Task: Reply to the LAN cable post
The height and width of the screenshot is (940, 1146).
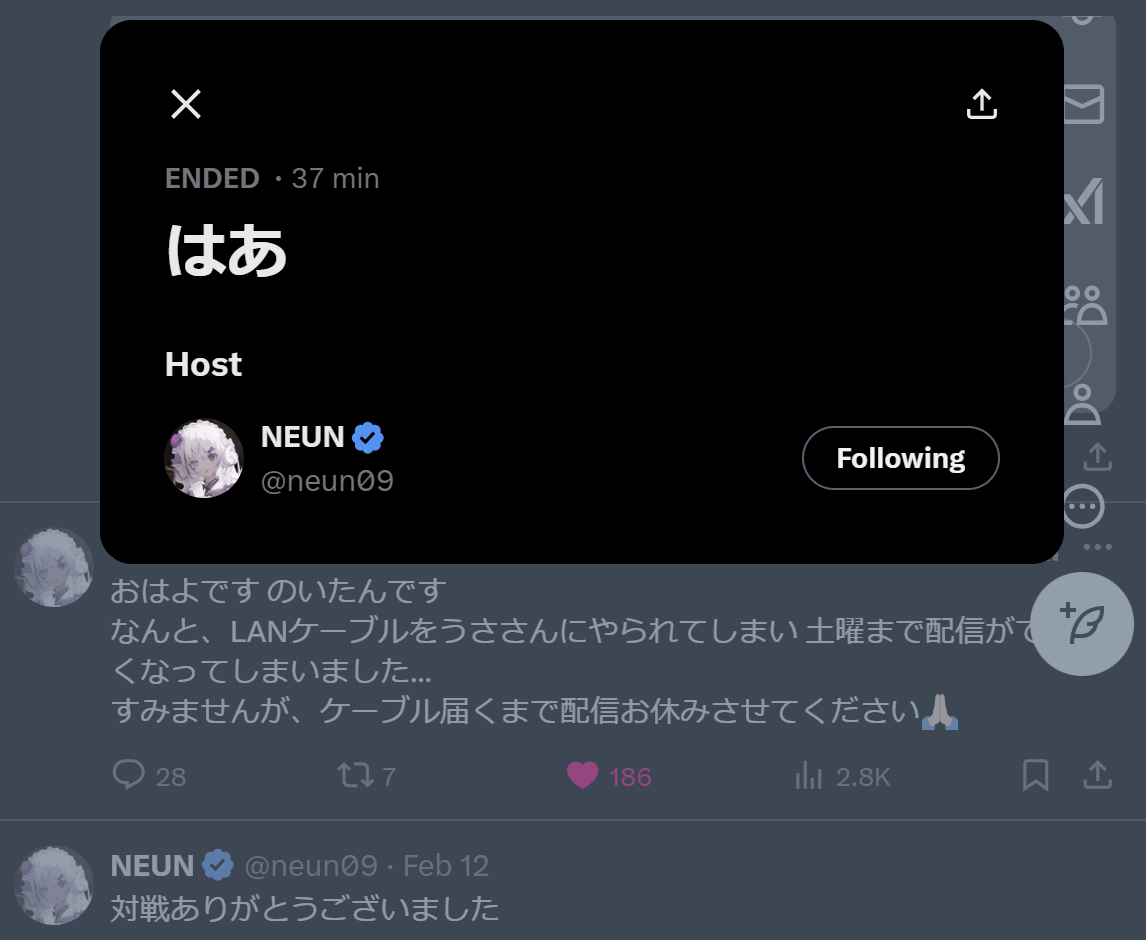Action: click(x=129, y=775)
